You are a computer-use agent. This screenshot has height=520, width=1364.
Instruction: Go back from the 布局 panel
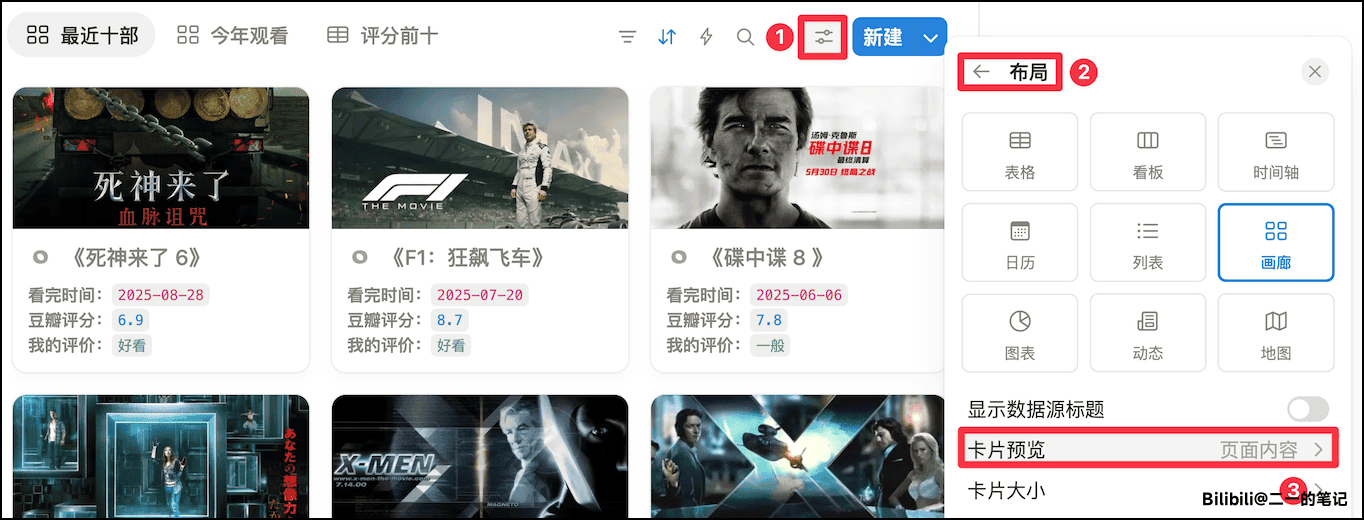981,72
